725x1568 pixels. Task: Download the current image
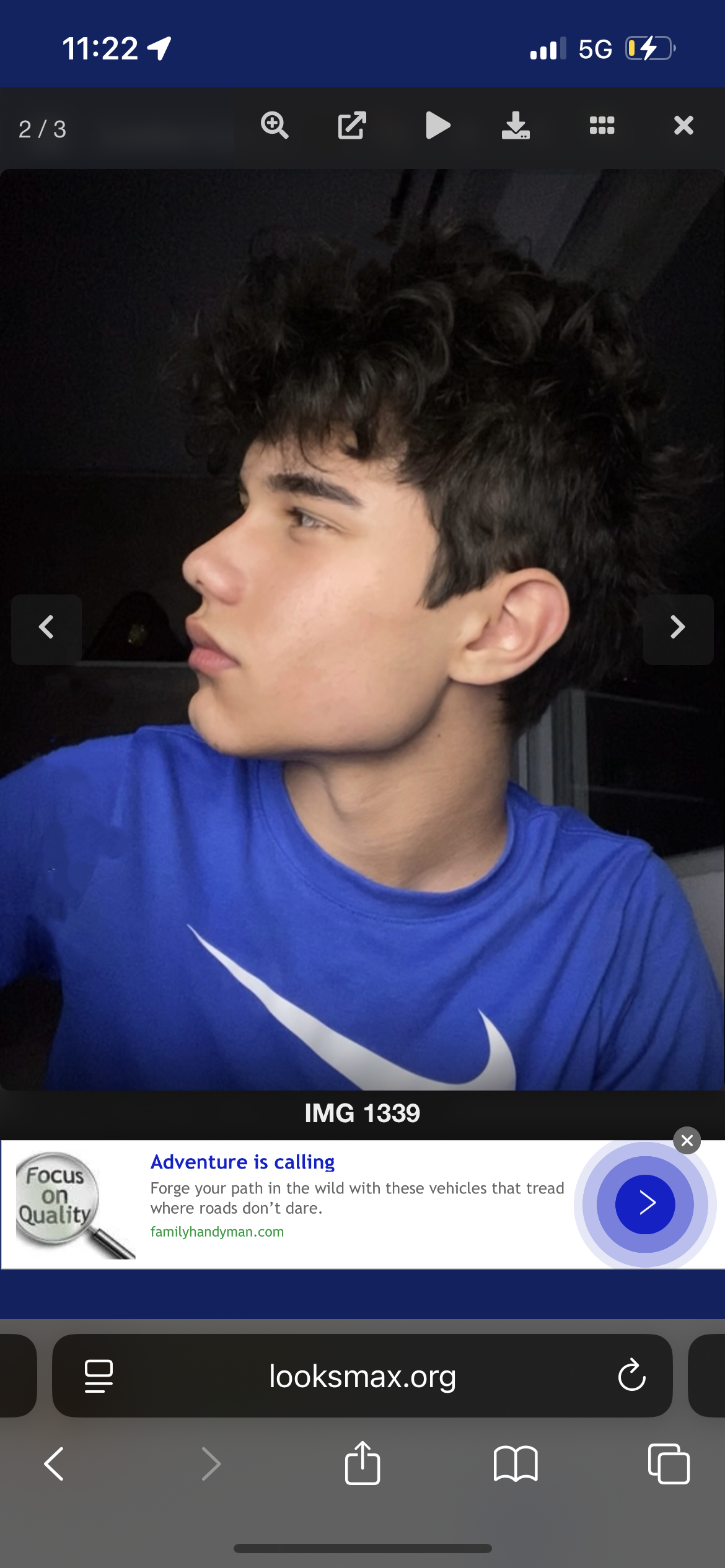pyautogui.click(x=516, y=126)
